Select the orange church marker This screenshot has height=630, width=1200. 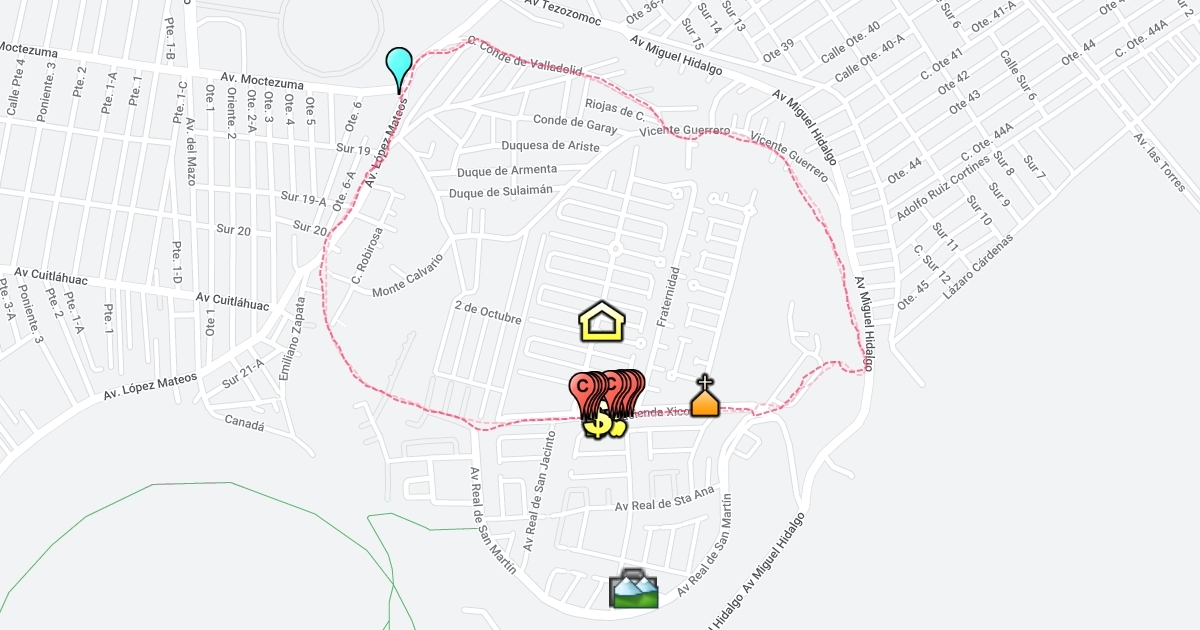click(705, 397)
